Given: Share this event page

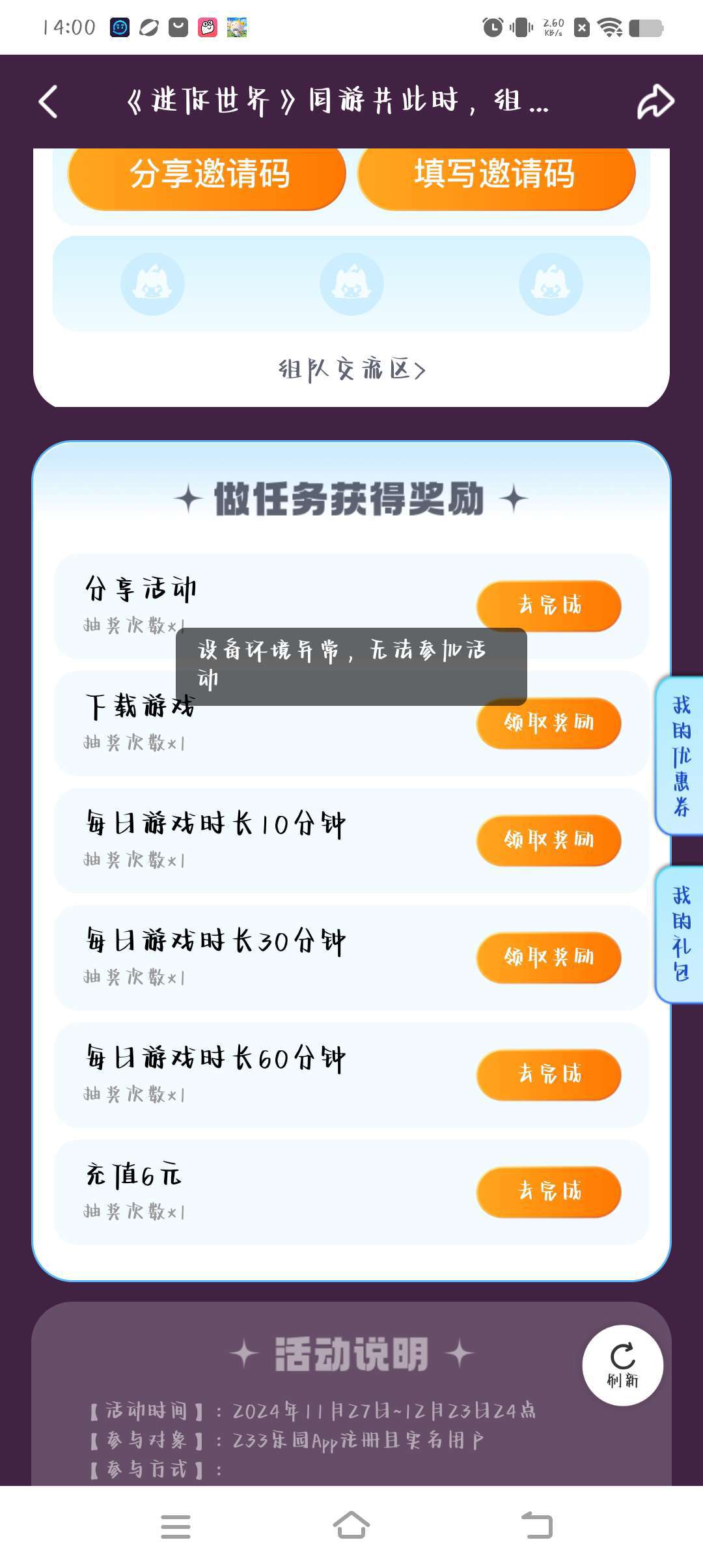Looking at the screenshot, I should [x=655, y=102].
